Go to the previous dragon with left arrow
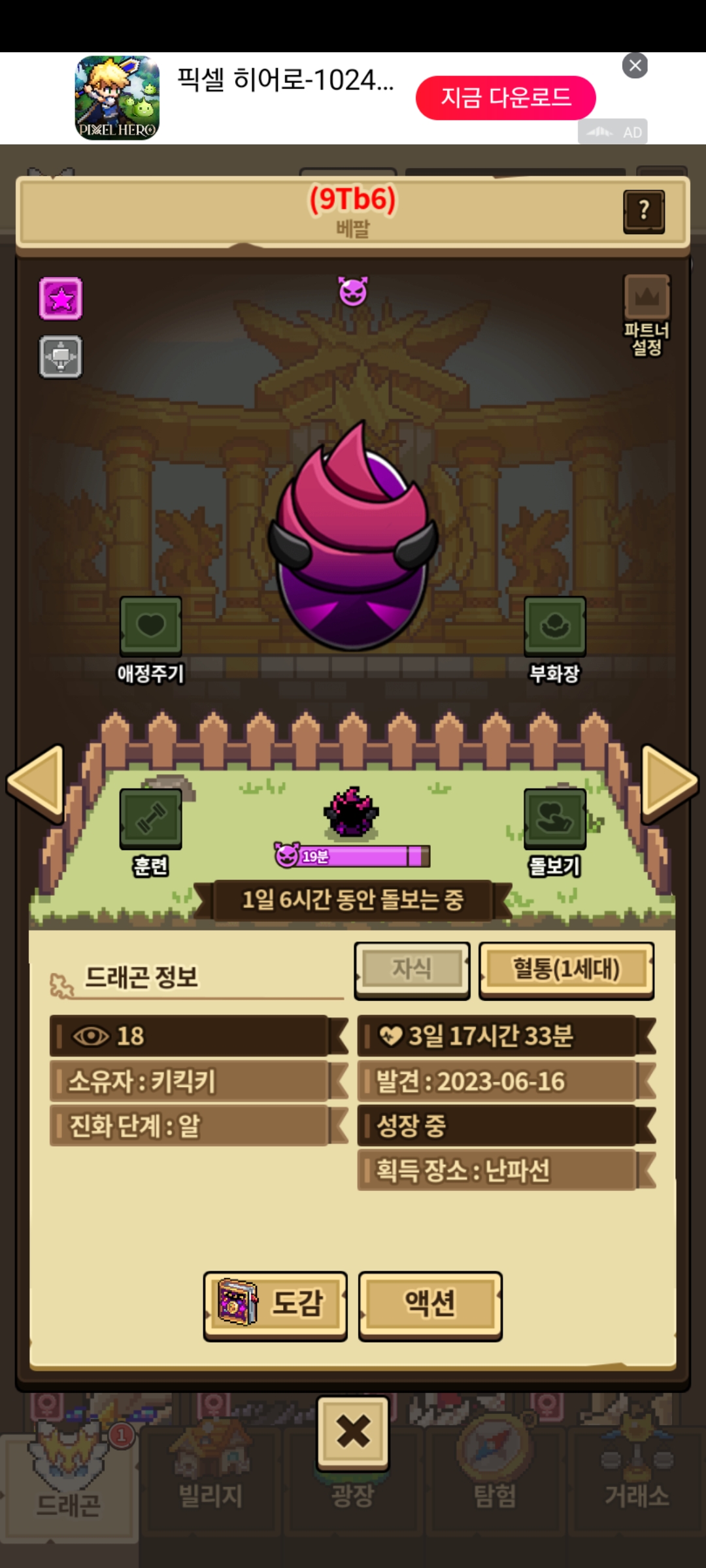This screenshot has width=706, height=1568. 36,783
